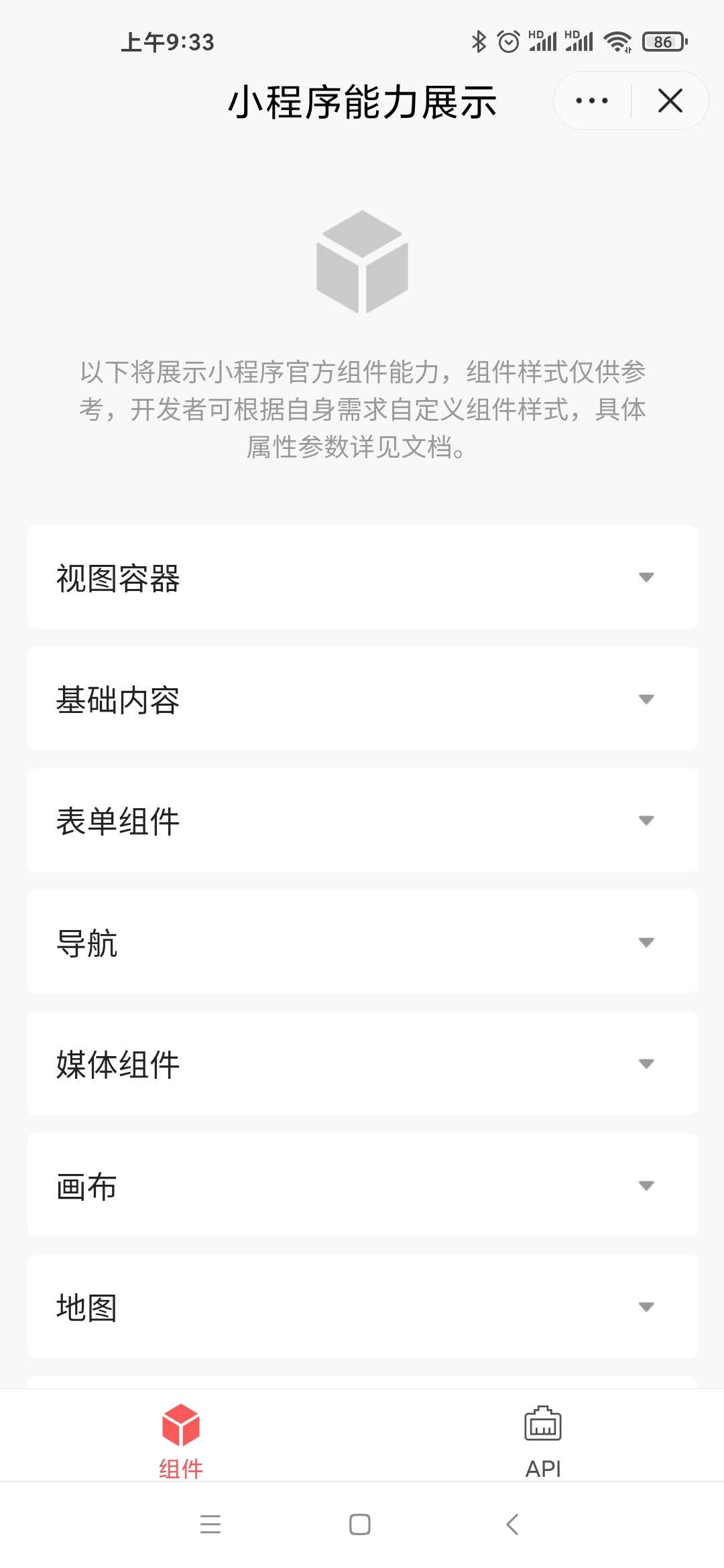Image resolution: width=724 pixels, height=1568 pixels.
Task: Tap the Wi-Fi icon in status bar
Action: [x=616, y=40]
